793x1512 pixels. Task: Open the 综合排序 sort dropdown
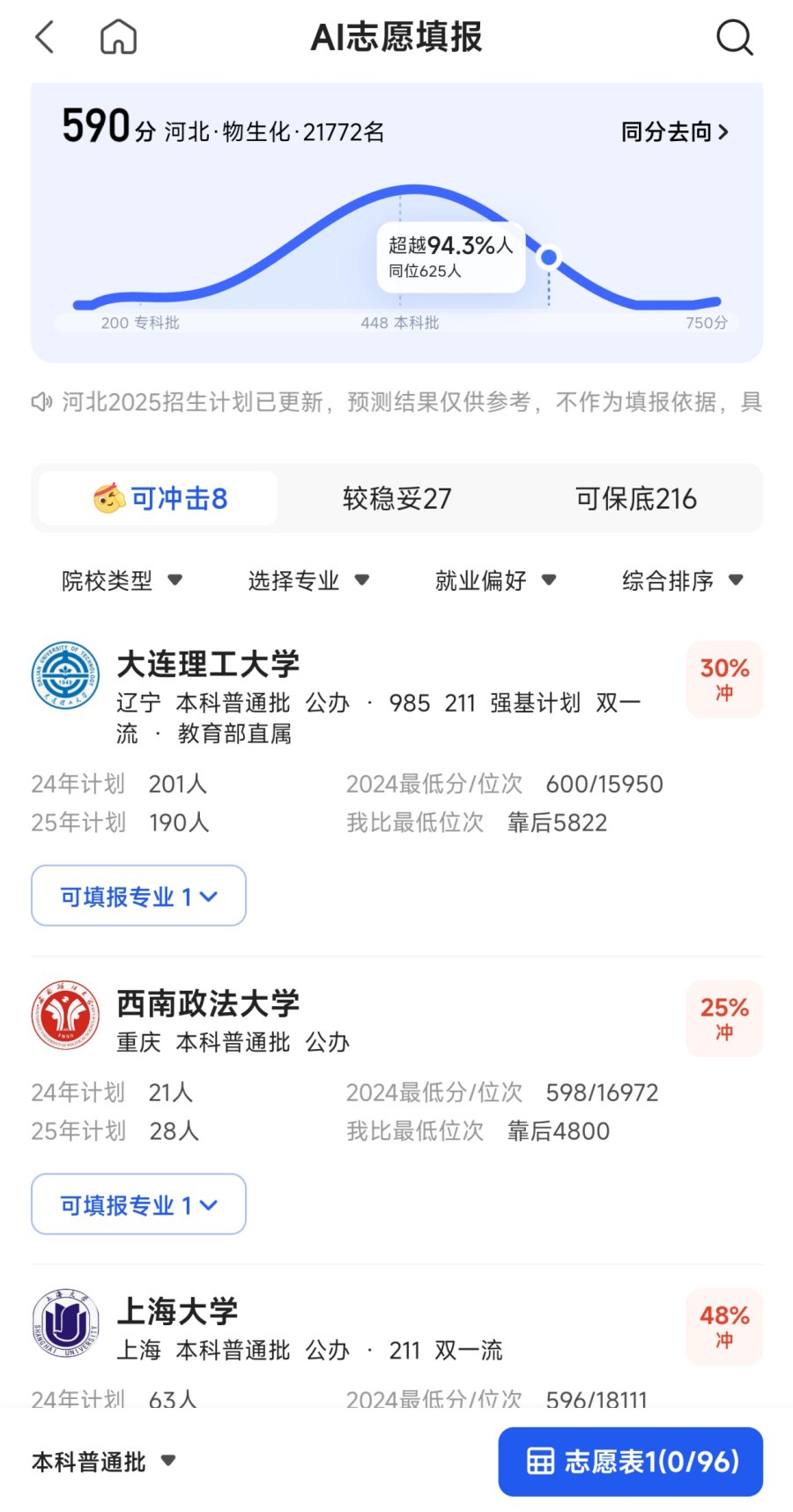(683, 580)
